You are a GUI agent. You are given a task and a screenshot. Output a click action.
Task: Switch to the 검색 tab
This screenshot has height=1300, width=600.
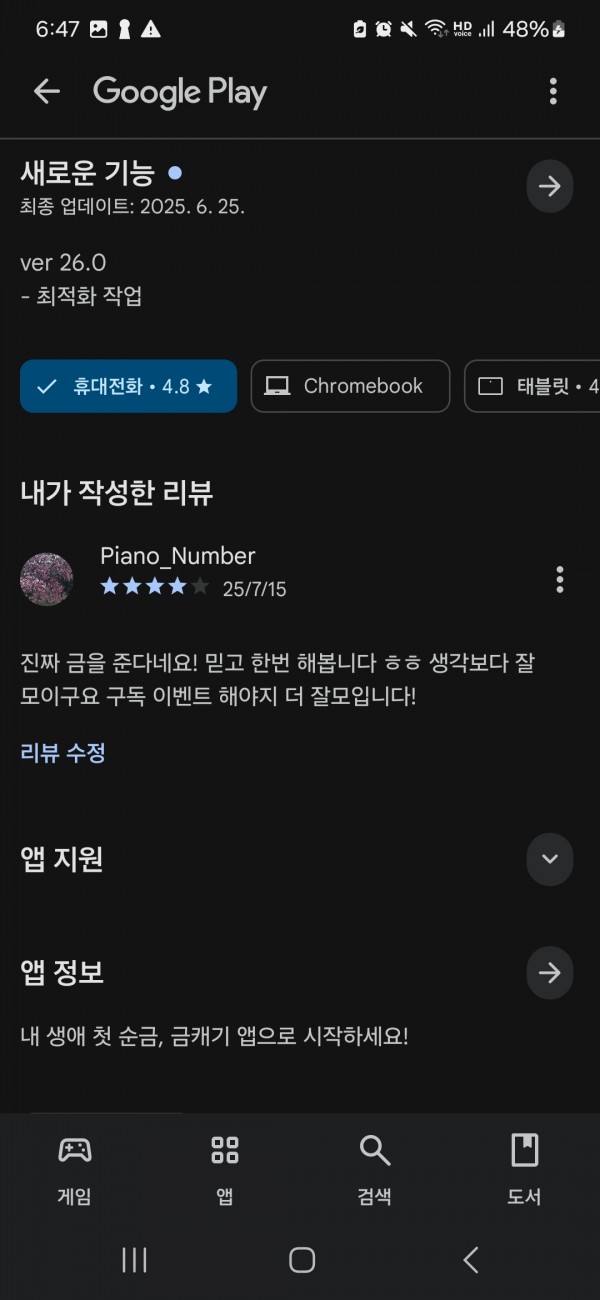point(375,1167)
